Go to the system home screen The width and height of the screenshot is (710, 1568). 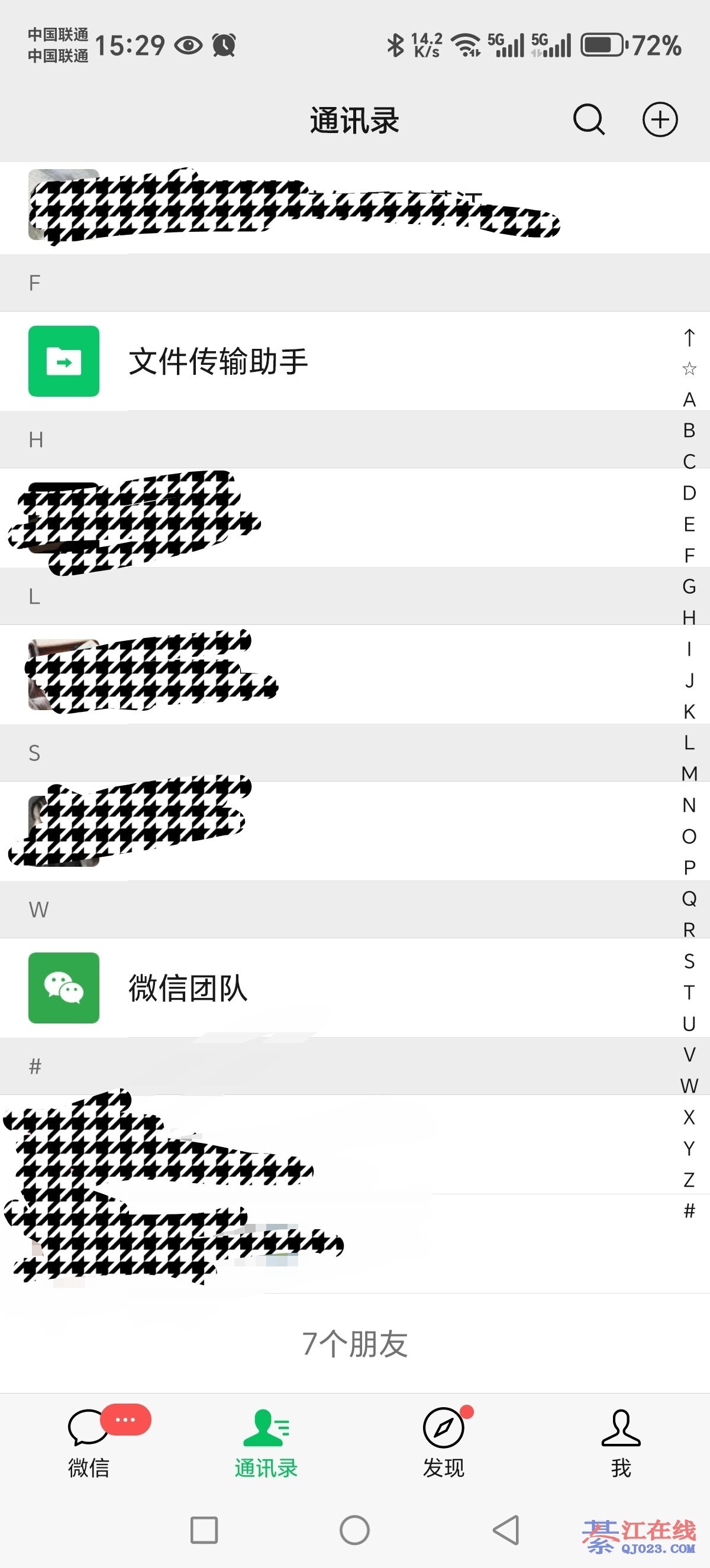[354, 1530]
